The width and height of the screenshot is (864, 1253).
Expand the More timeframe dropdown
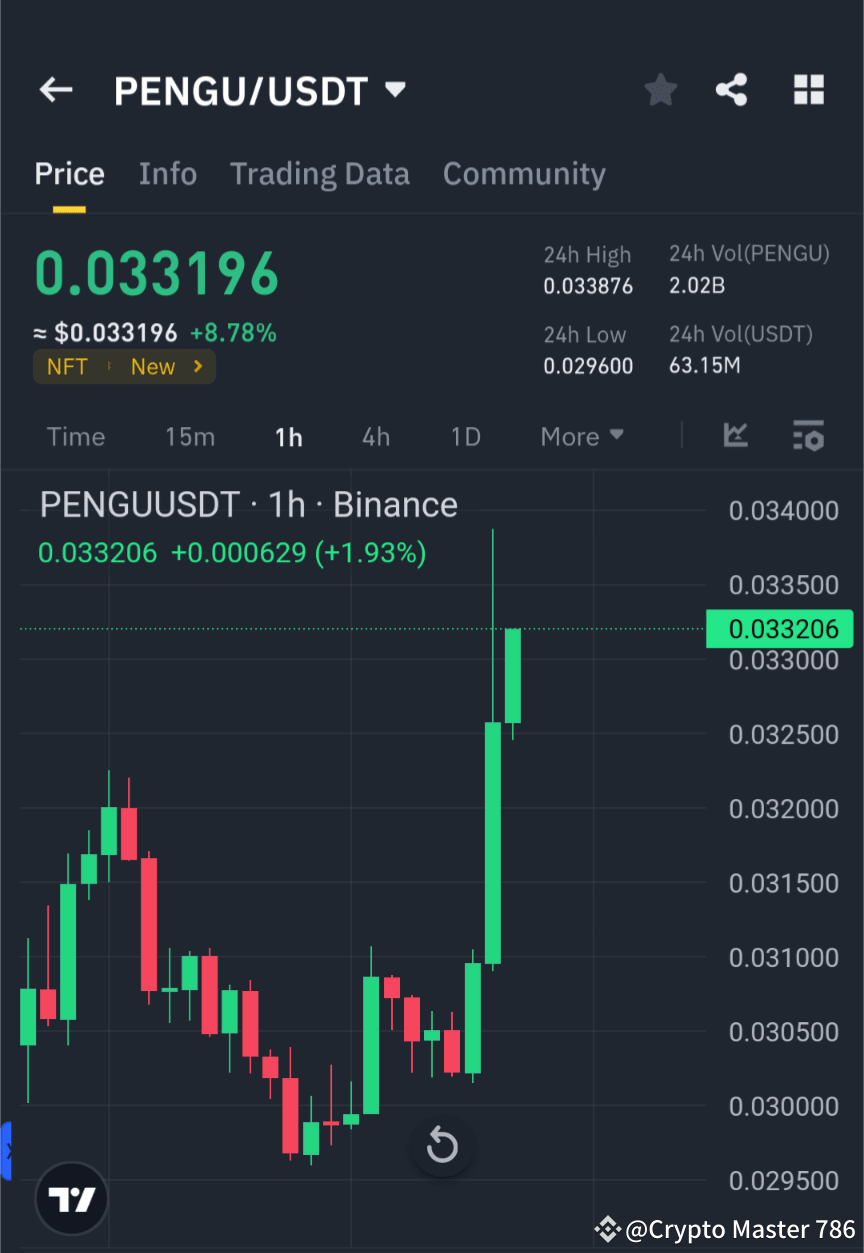[x=581, y=436]
